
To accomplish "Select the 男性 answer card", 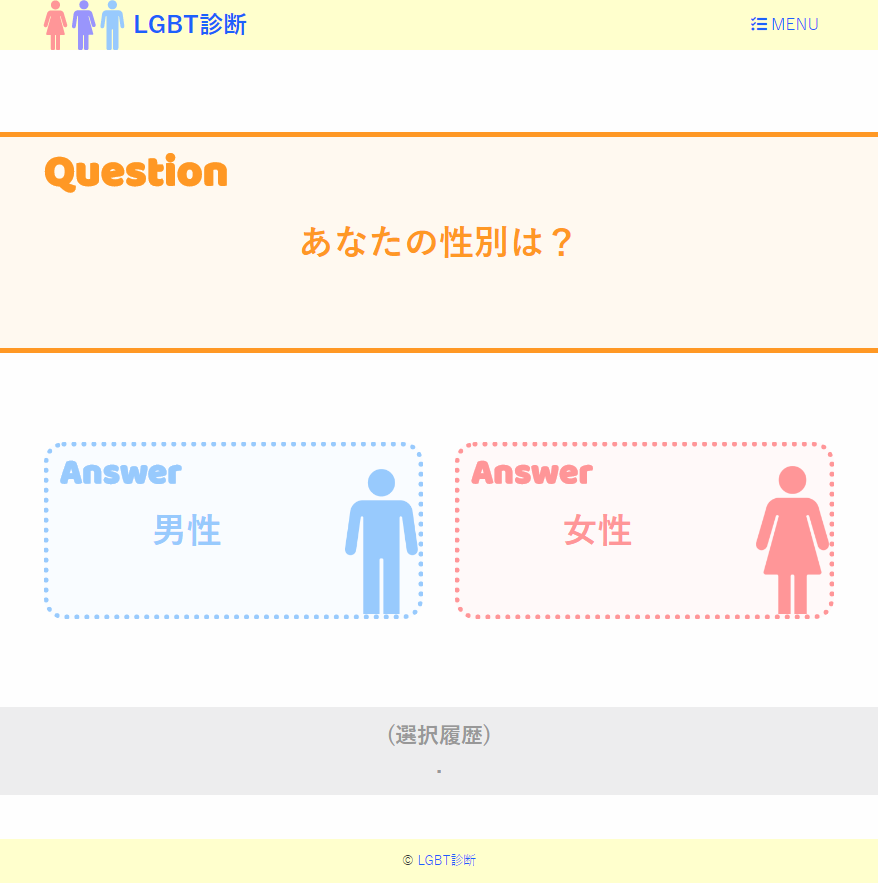I will [233, 531].
